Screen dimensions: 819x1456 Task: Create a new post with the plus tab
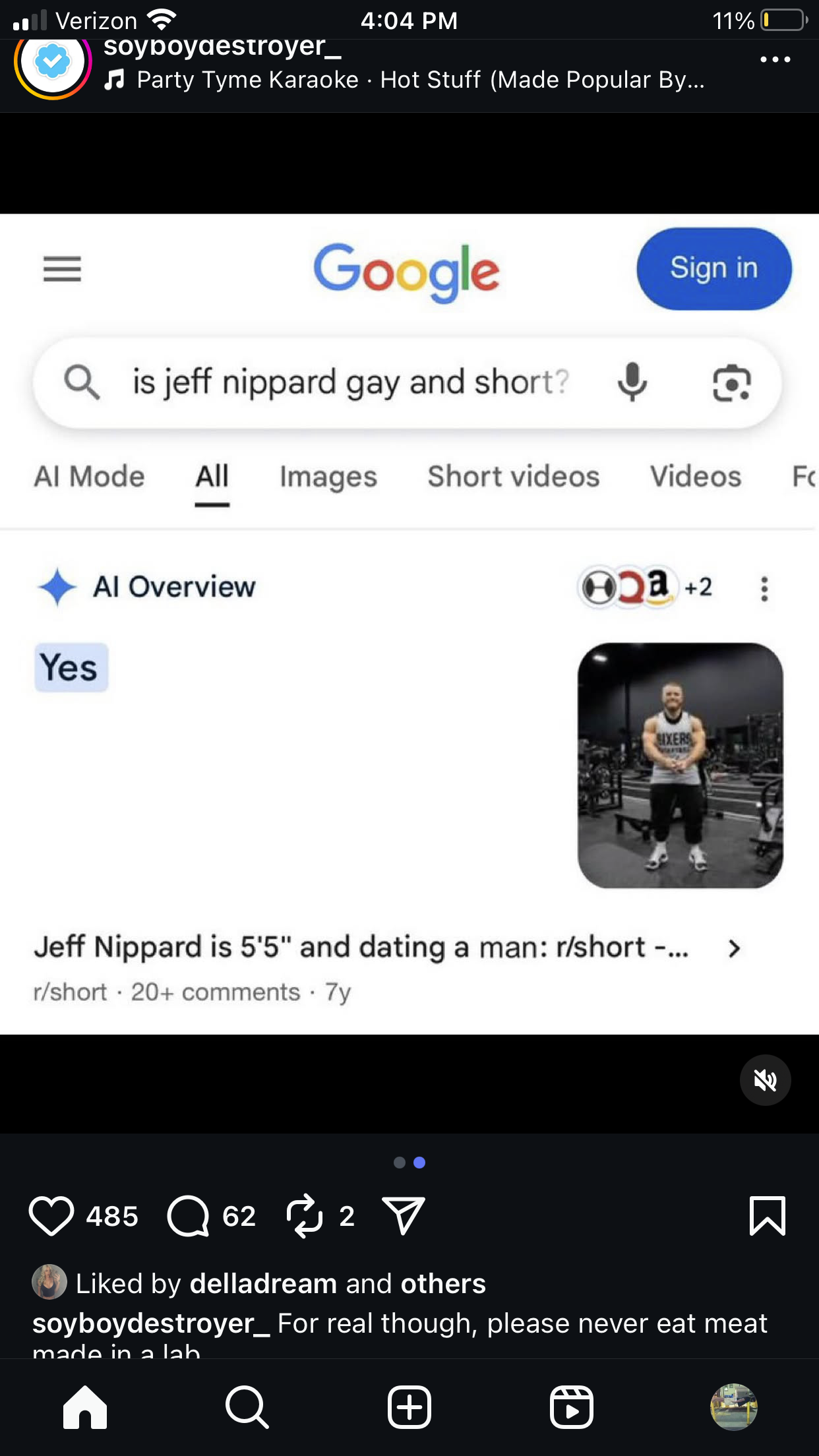coord(409,1407)
